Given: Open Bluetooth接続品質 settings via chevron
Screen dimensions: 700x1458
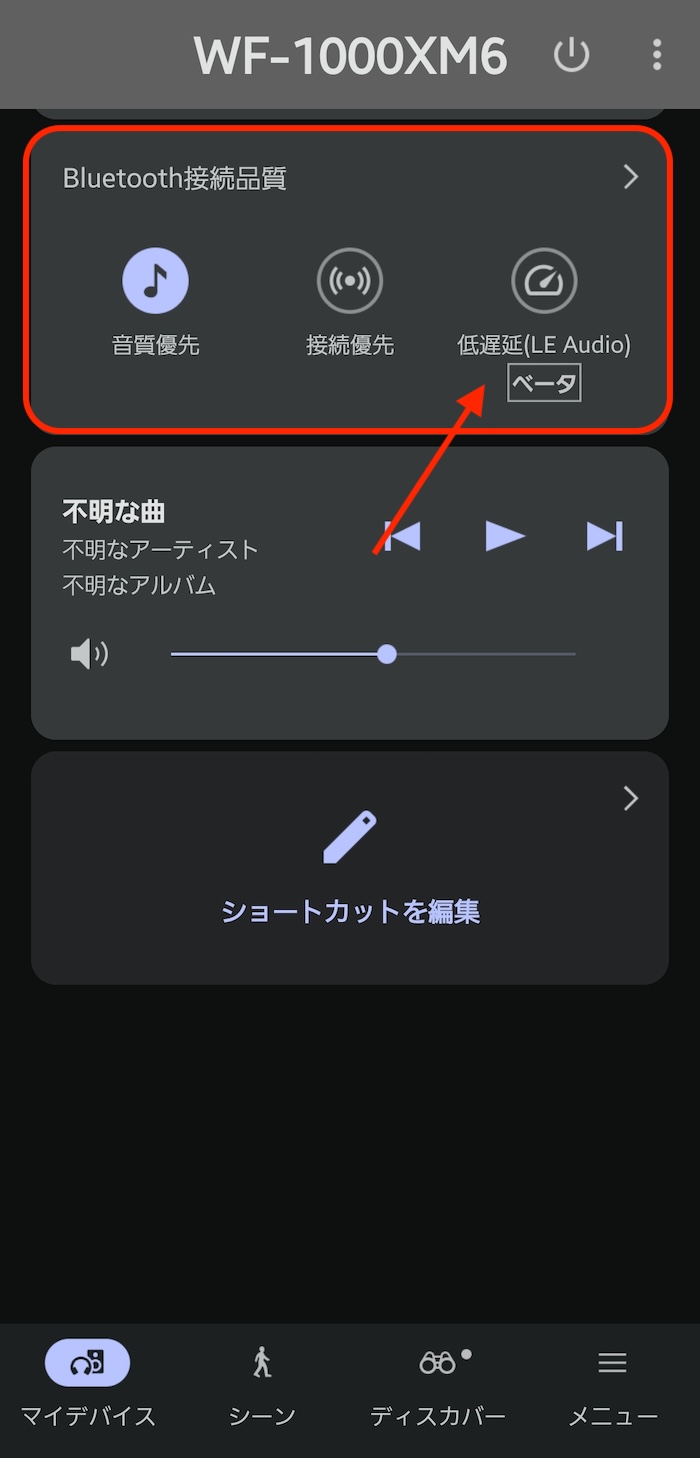Looking at the screenshot, I should [630, 177].
